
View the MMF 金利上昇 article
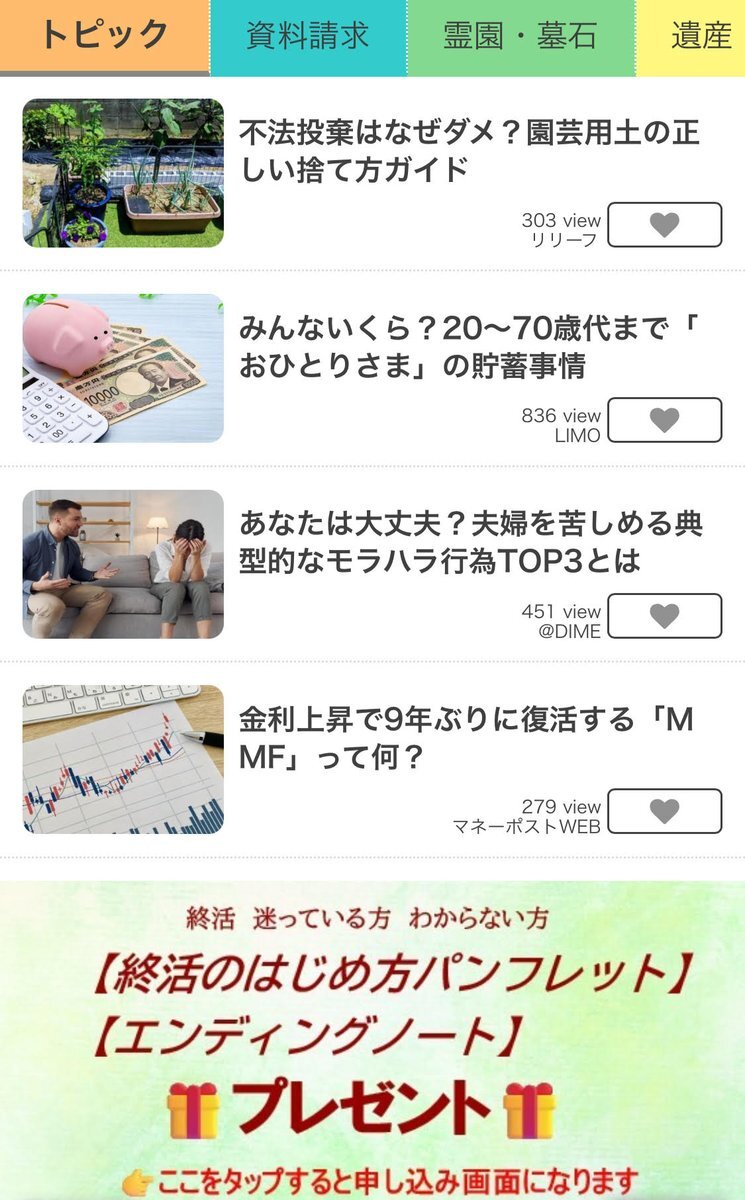click(x=468, y=738)
